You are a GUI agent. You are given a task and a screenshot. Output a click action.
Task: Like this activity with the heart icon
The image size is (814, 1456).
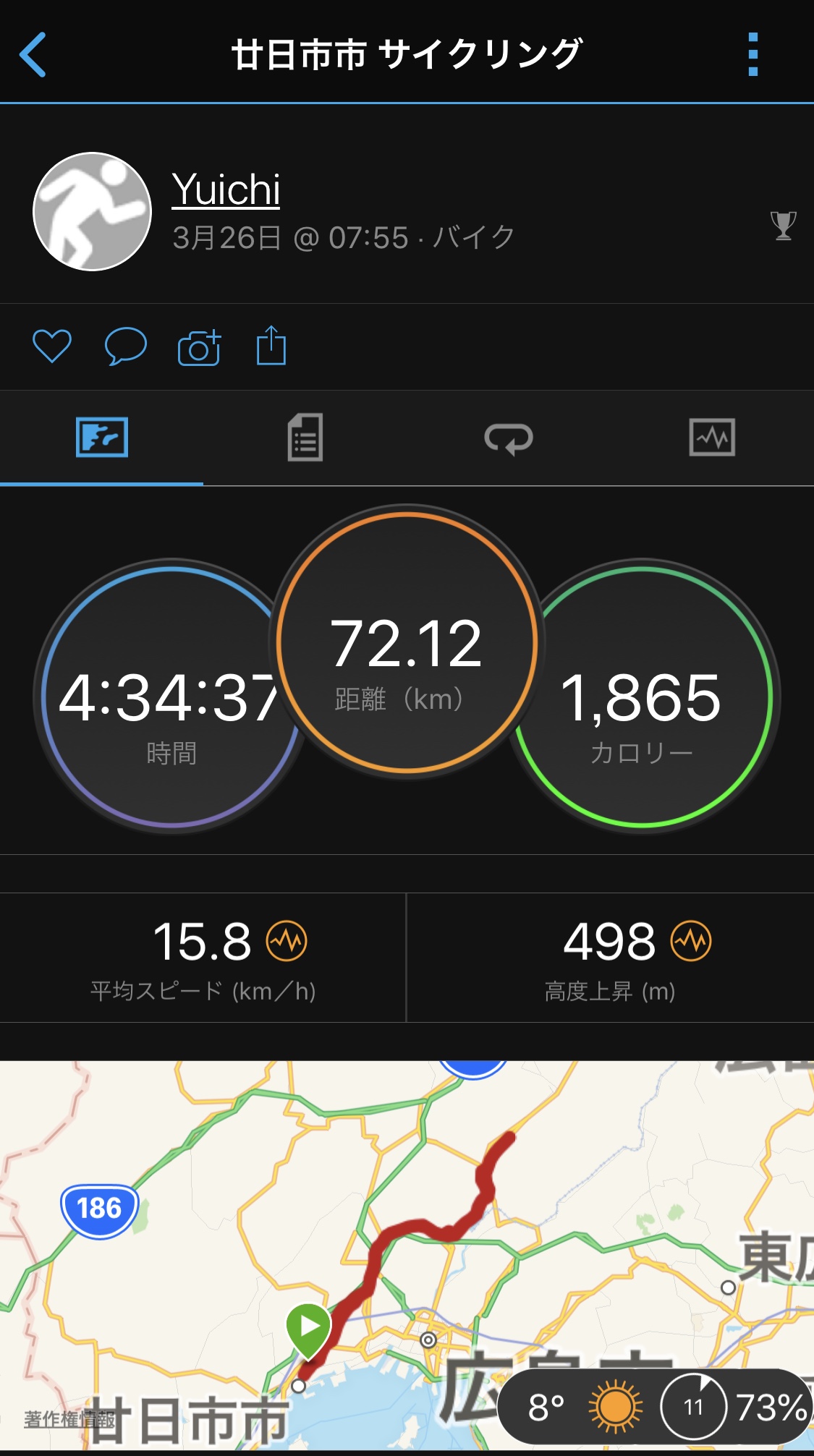pos(52,346)
